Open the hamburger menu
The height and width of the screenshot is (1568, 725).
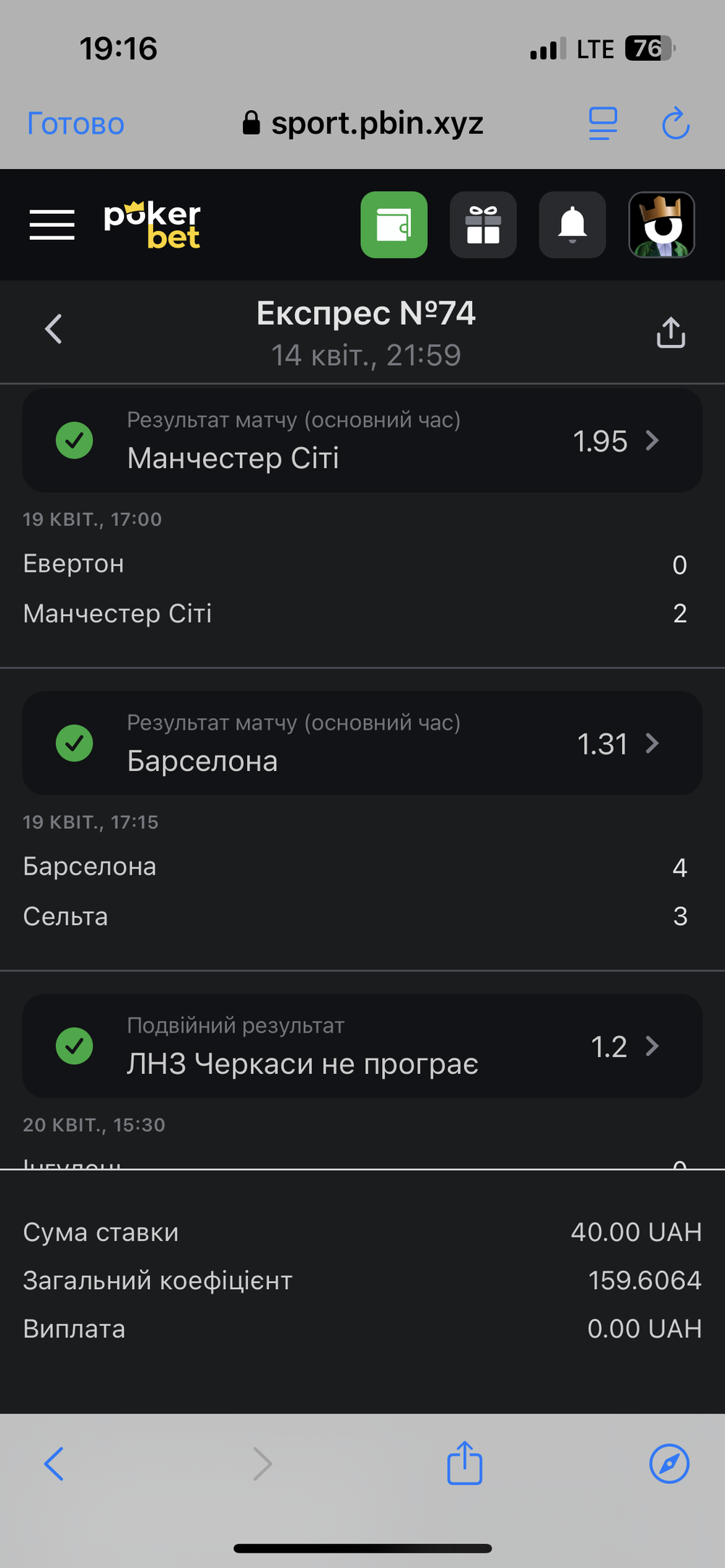click(52, 225)
